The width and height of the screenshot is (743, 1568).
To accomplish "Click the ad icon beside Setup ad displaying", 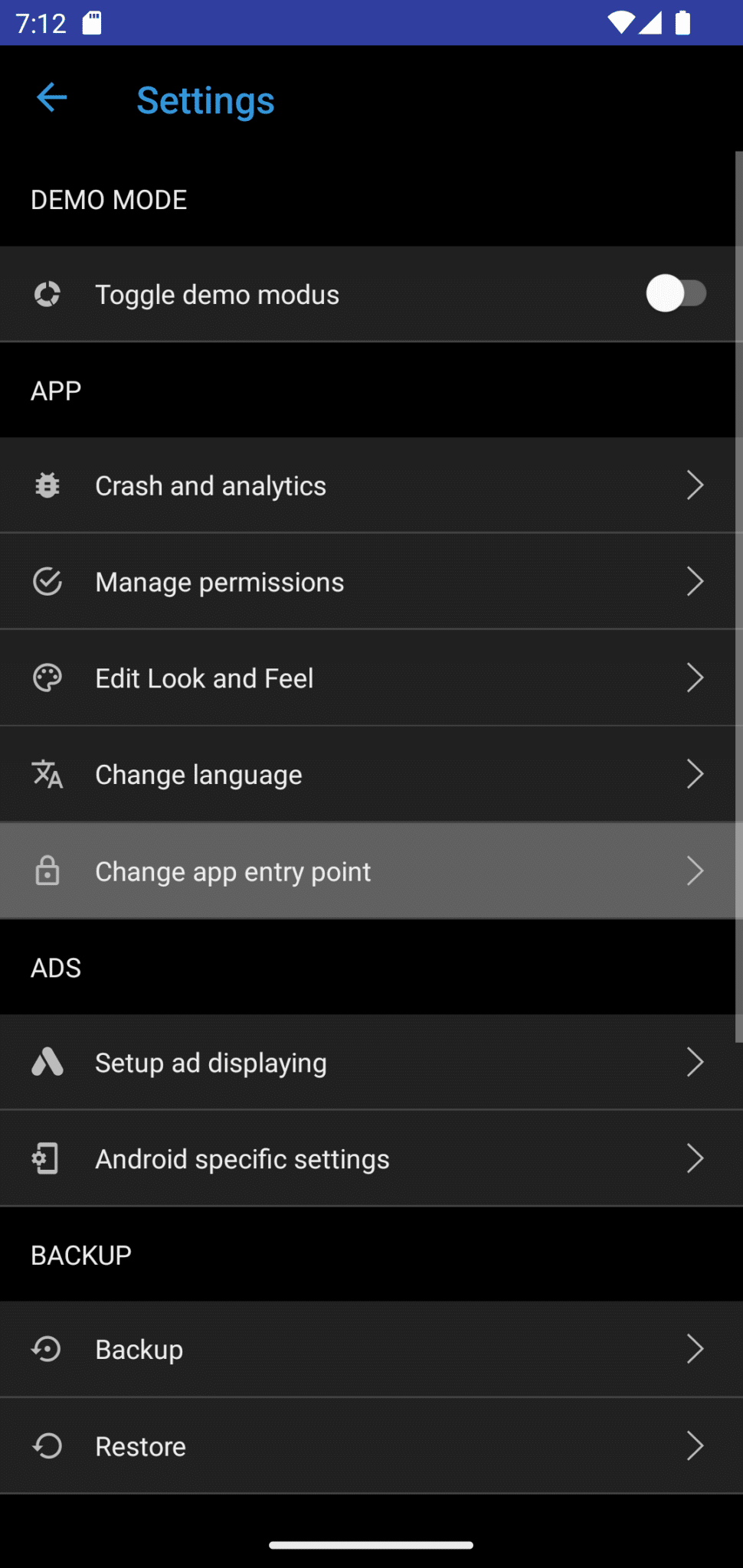I will (x=47, y=1063).
